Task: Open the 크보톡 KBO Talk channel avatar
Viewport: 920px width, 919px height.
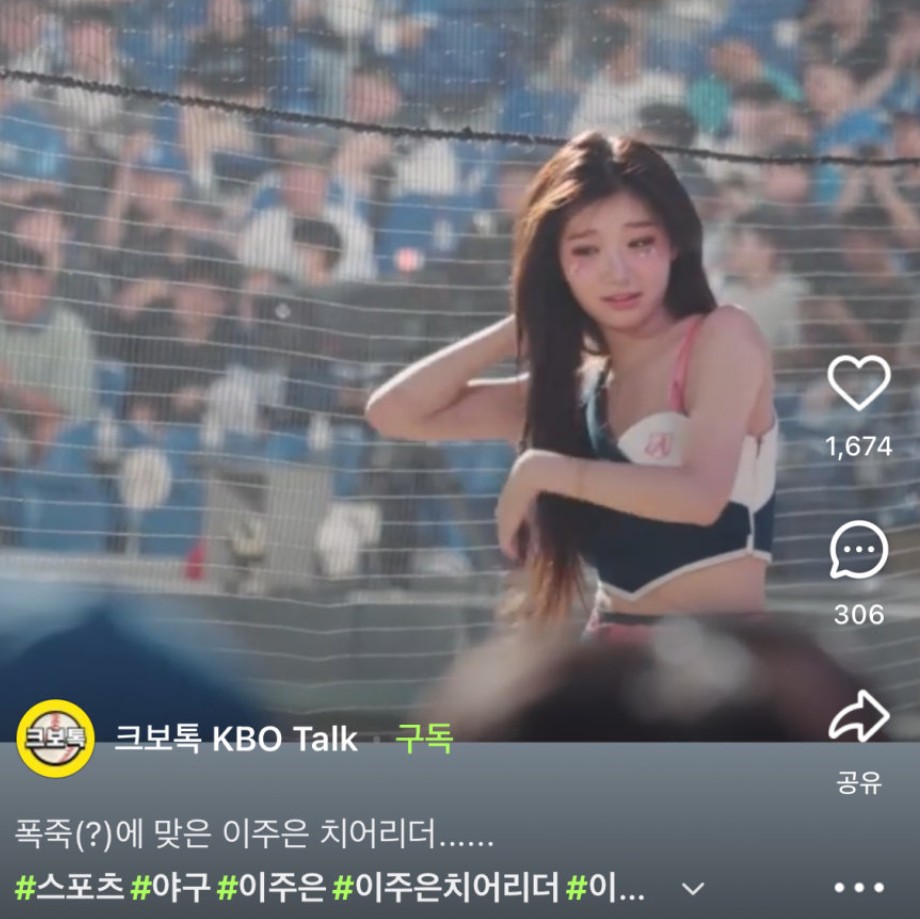Action: point(56,739)
